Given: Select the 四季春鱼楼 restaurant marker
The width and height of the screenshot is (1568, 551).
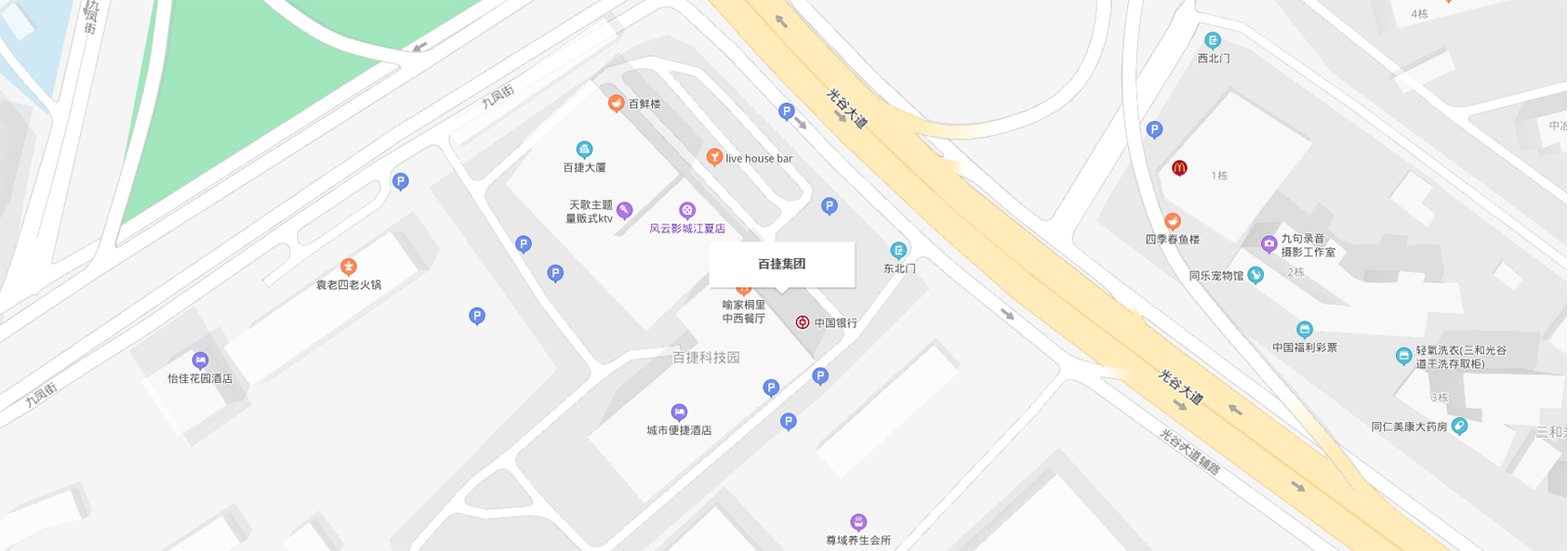Looking at the screenshot, I should click(x=1173, y=221).
